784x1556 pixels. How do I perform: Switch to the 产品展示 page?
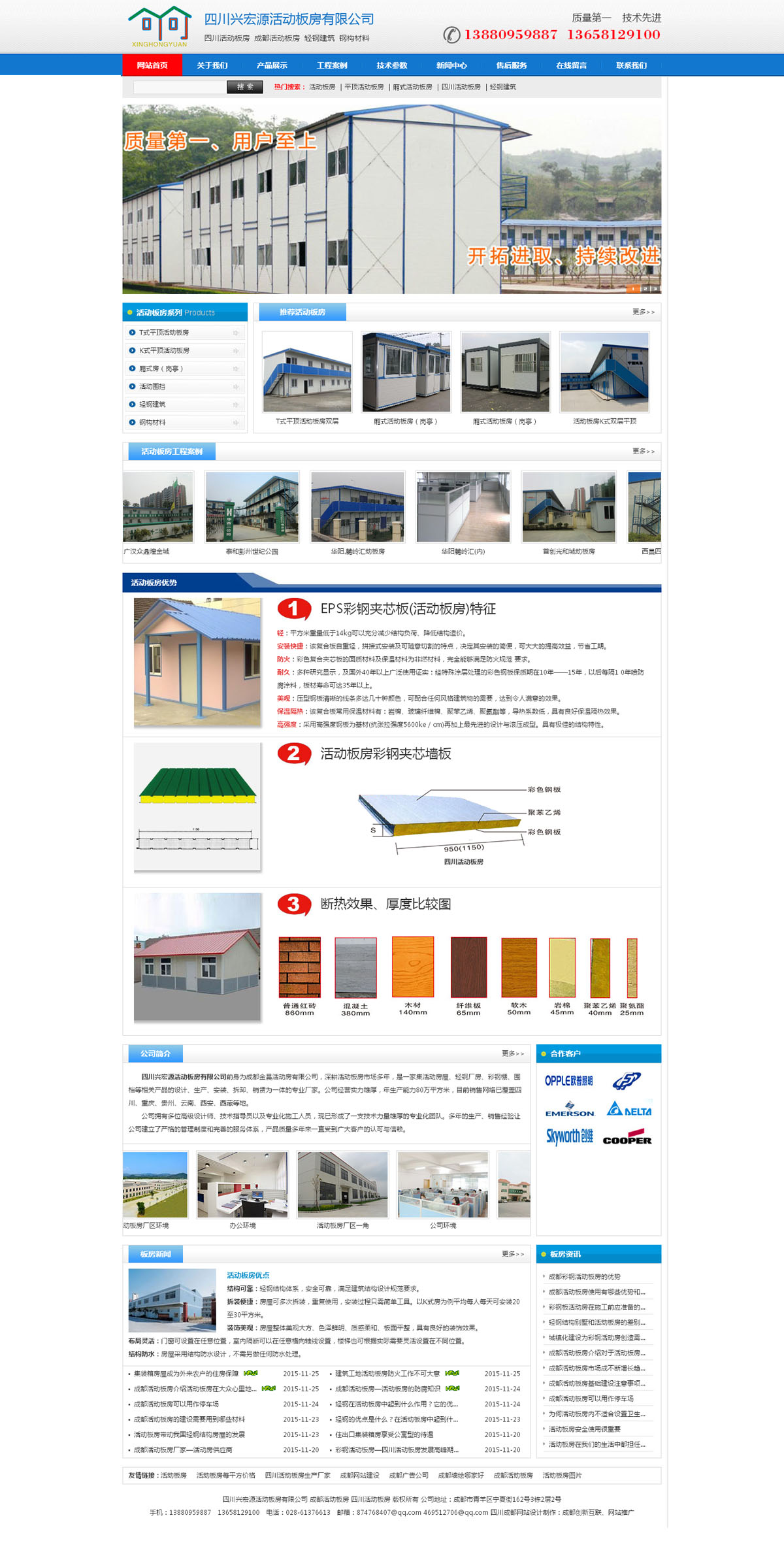coord(272,65)
